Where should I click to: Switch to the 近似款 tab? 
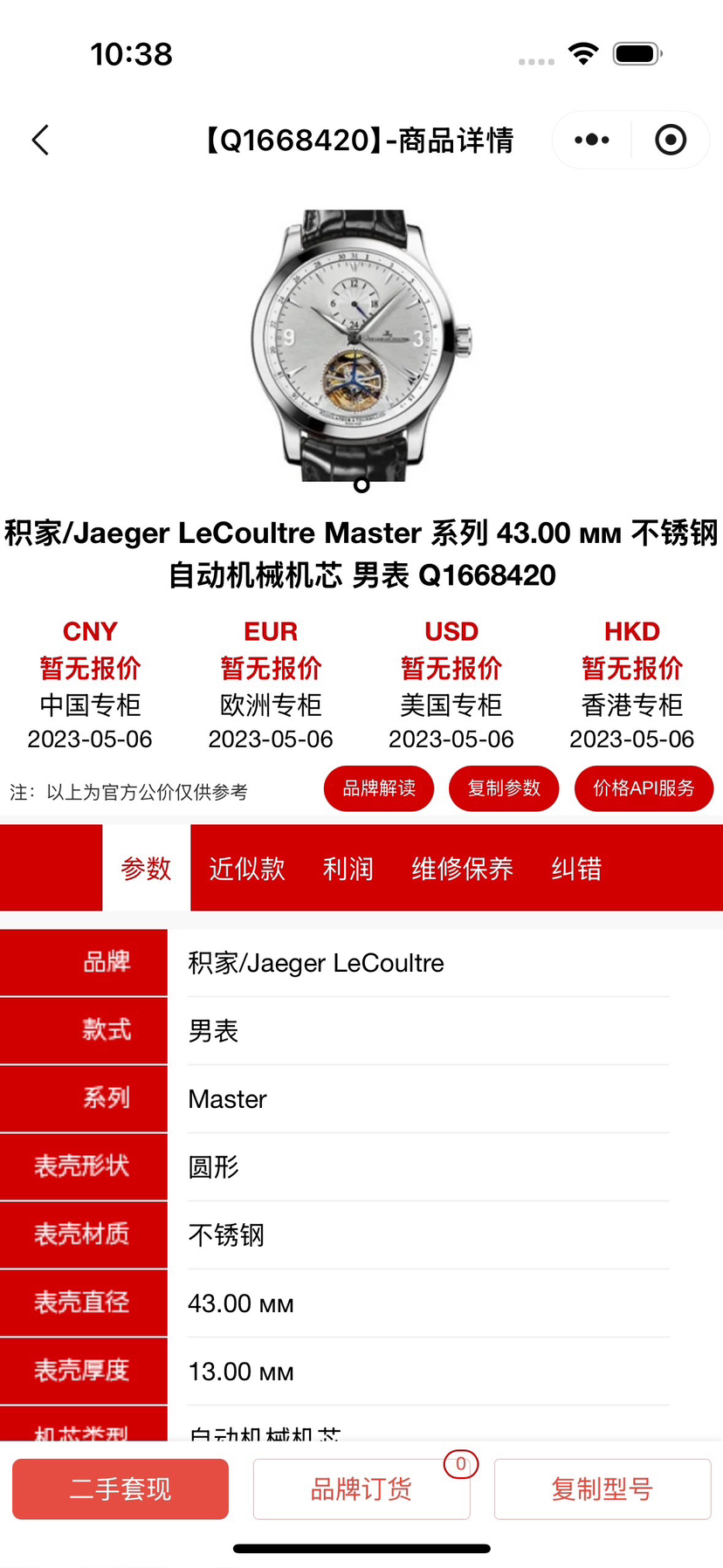tap(247, 869)
